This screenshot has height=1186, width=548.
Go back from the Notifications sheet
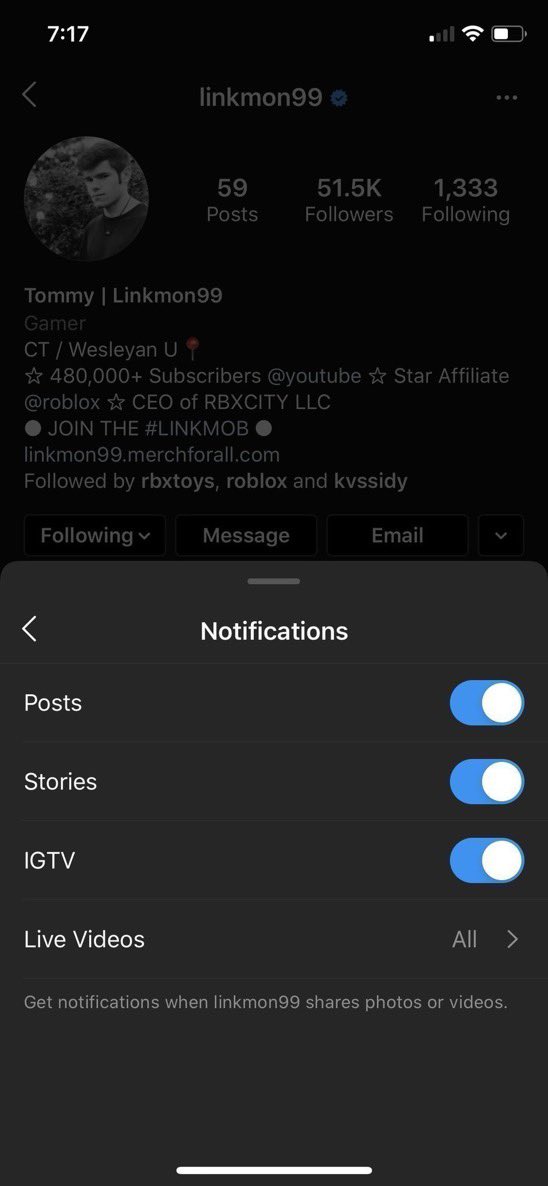pyautogui.click(x=29, y=629)
